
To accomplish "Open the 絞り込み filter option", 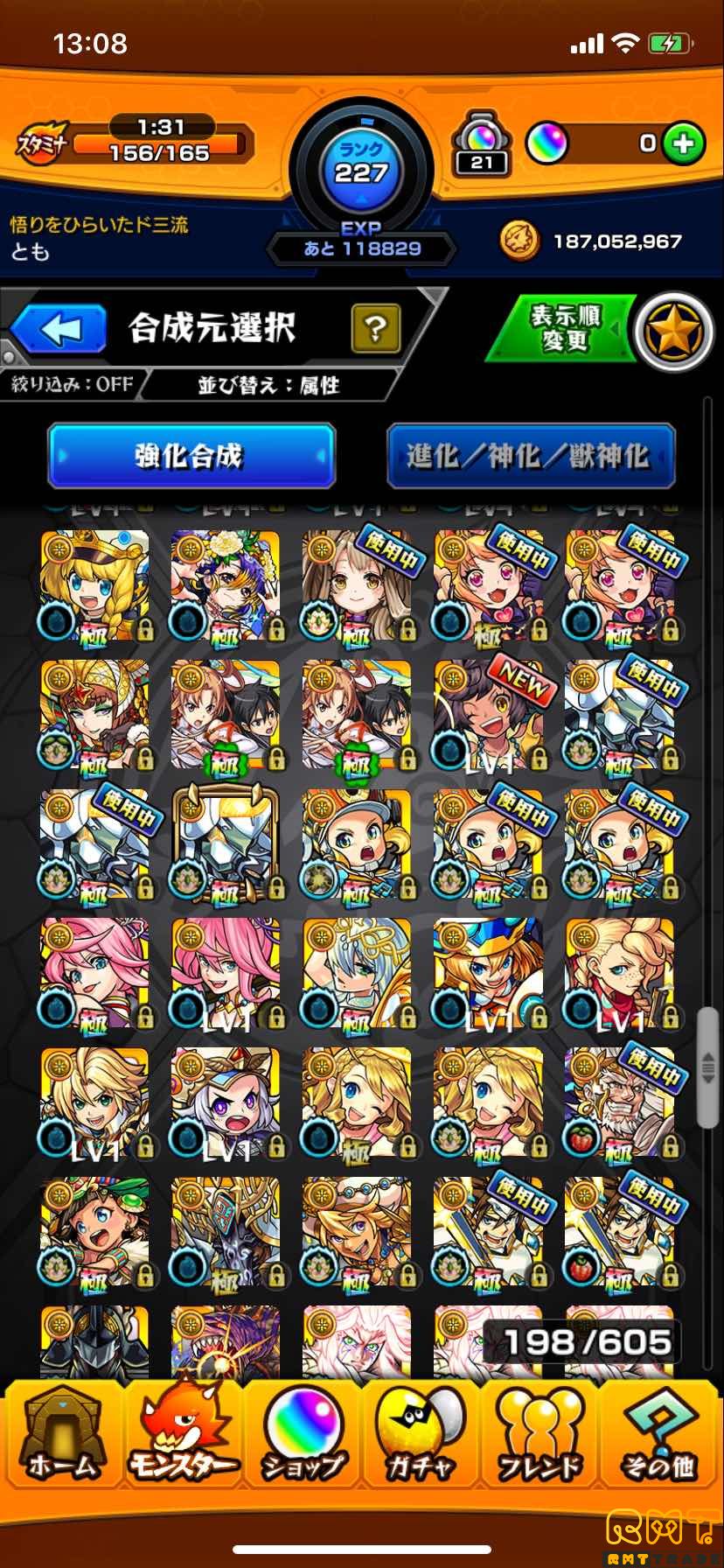I will [73, 384].
